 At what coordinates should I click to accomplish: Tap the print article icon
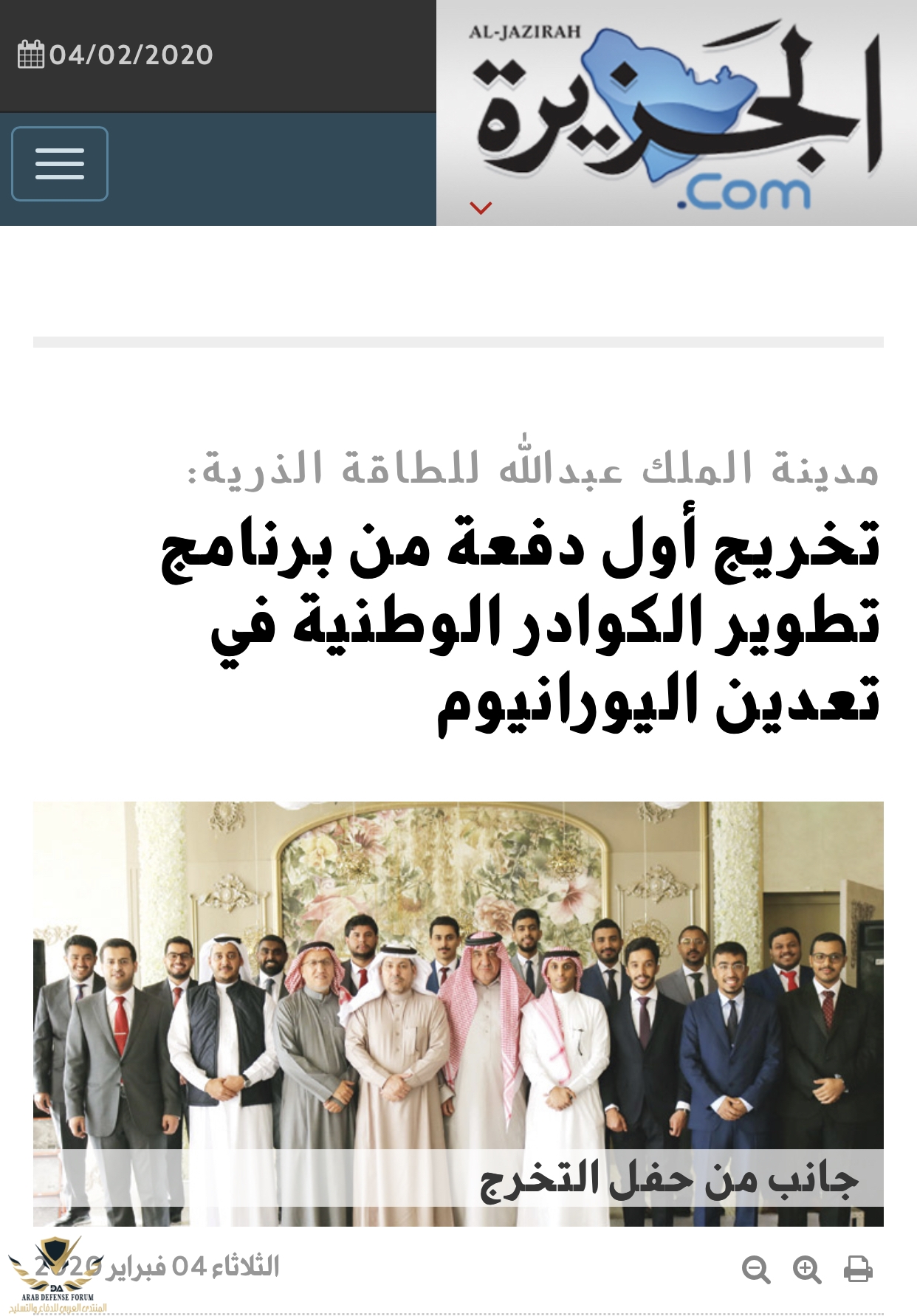[858, 1270]
